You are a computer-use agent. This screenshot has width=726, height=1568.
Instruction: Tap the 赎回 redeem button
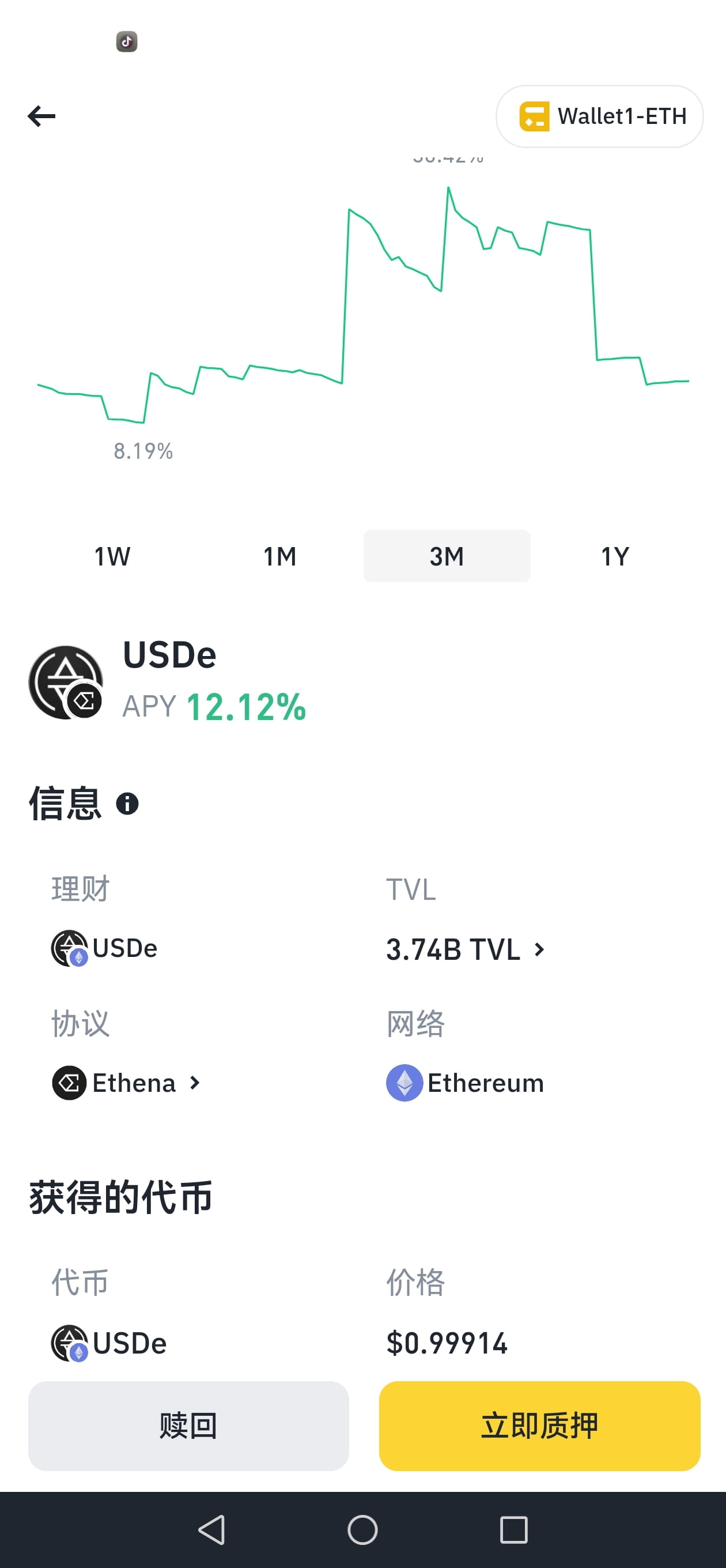tap(188, 1426)
